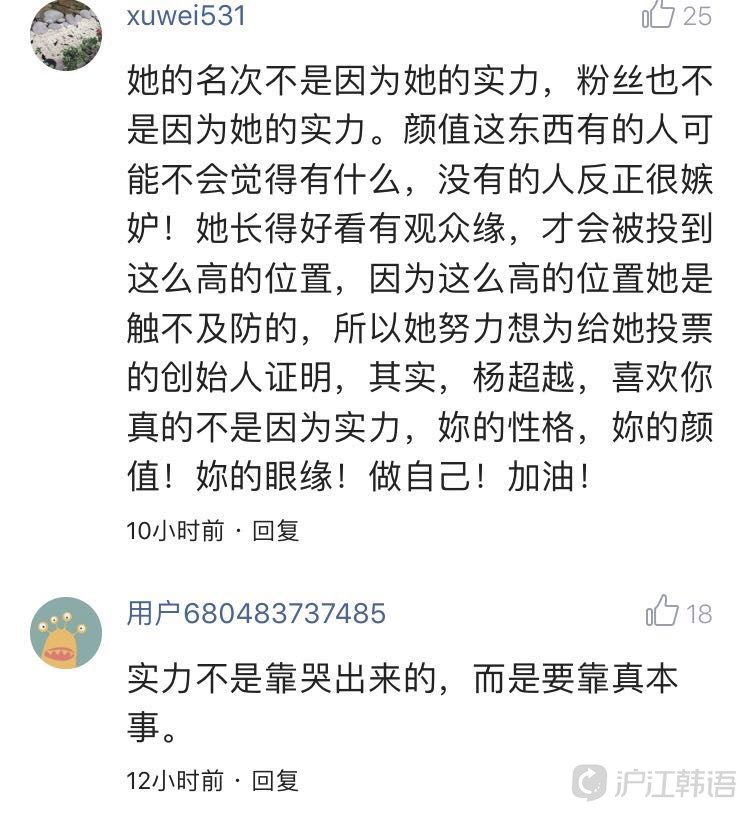Open xuwei531's profile avatar
Screen dimensions: 750x813
[x=66, y=34]
